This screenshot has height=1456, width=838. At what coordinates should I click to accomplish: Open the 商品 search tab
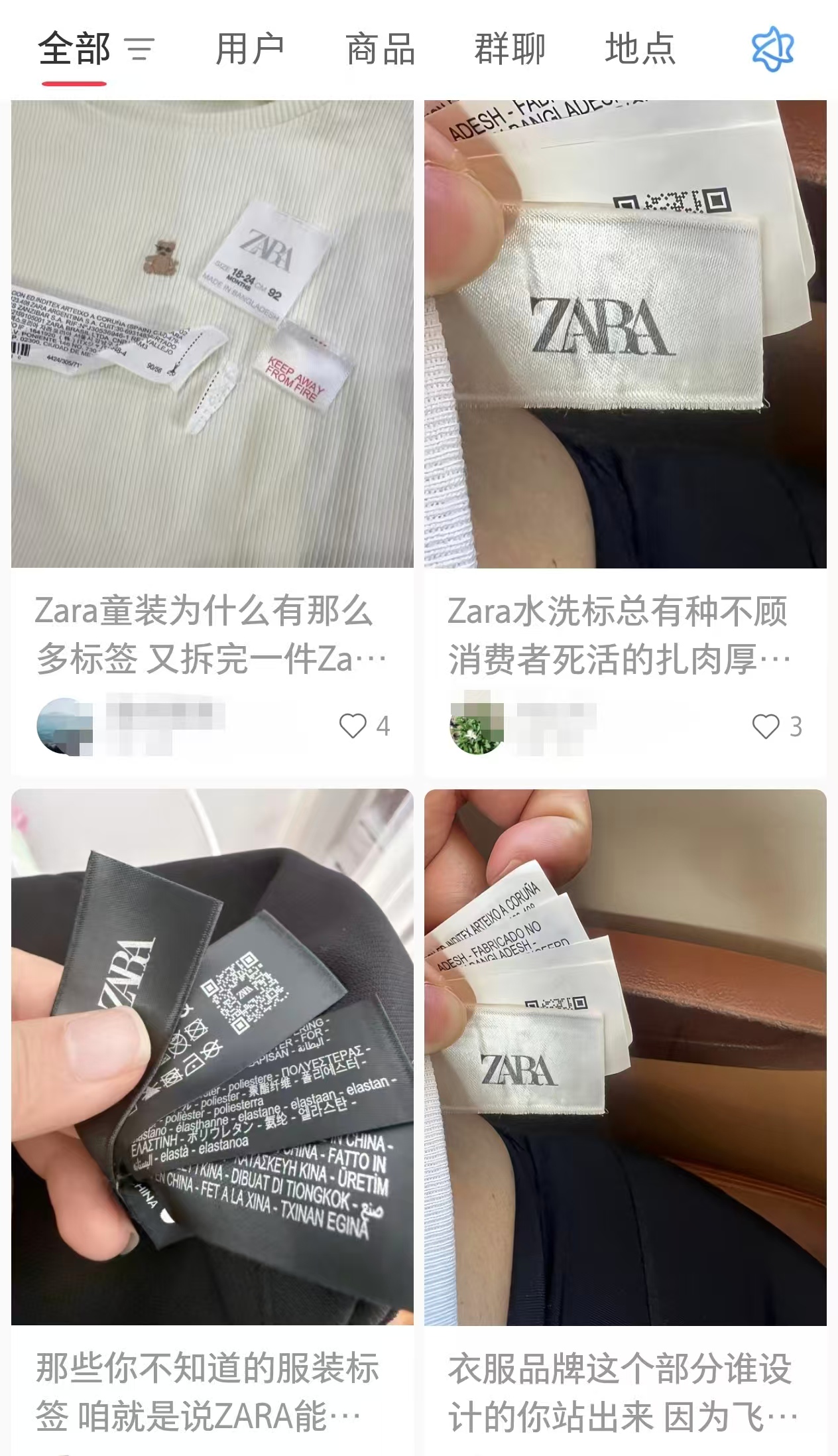379,48
